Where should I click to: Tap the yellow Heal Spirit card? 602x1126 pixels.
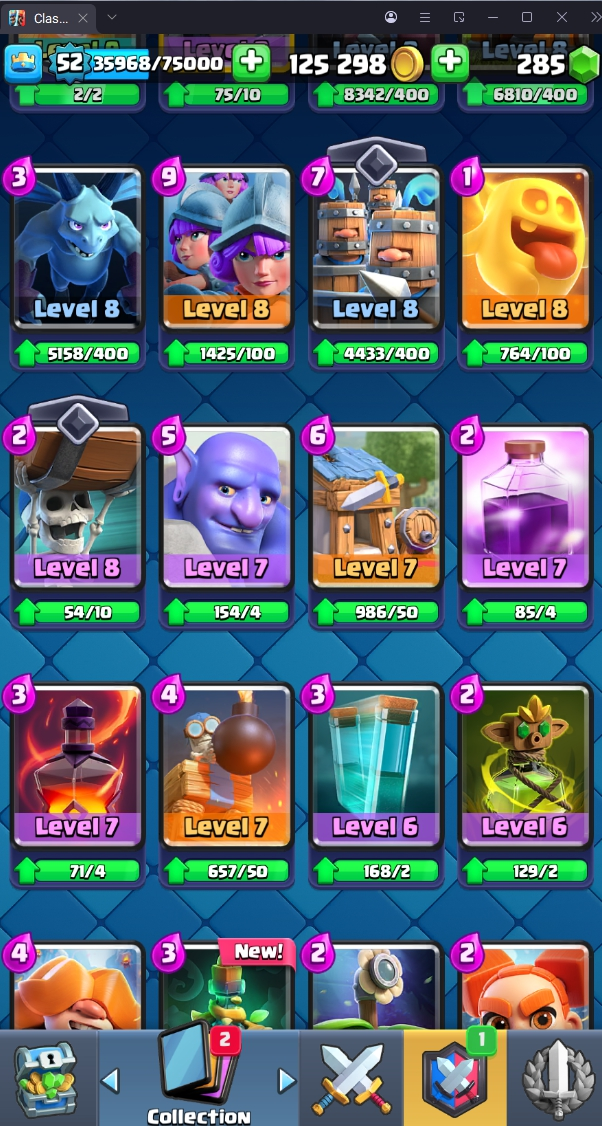pos(525,250)
